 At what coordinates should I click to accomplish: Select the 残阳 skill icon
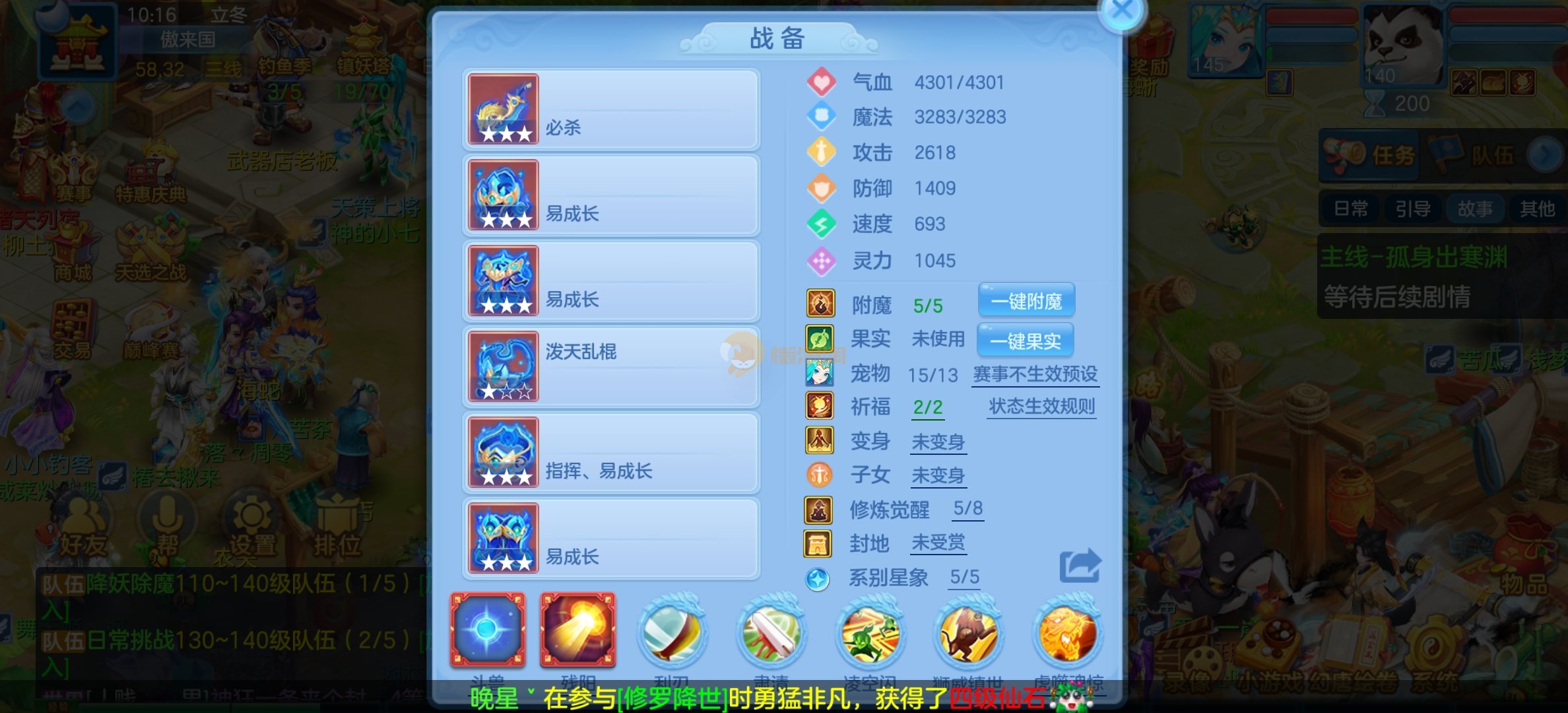pos(578,629)
